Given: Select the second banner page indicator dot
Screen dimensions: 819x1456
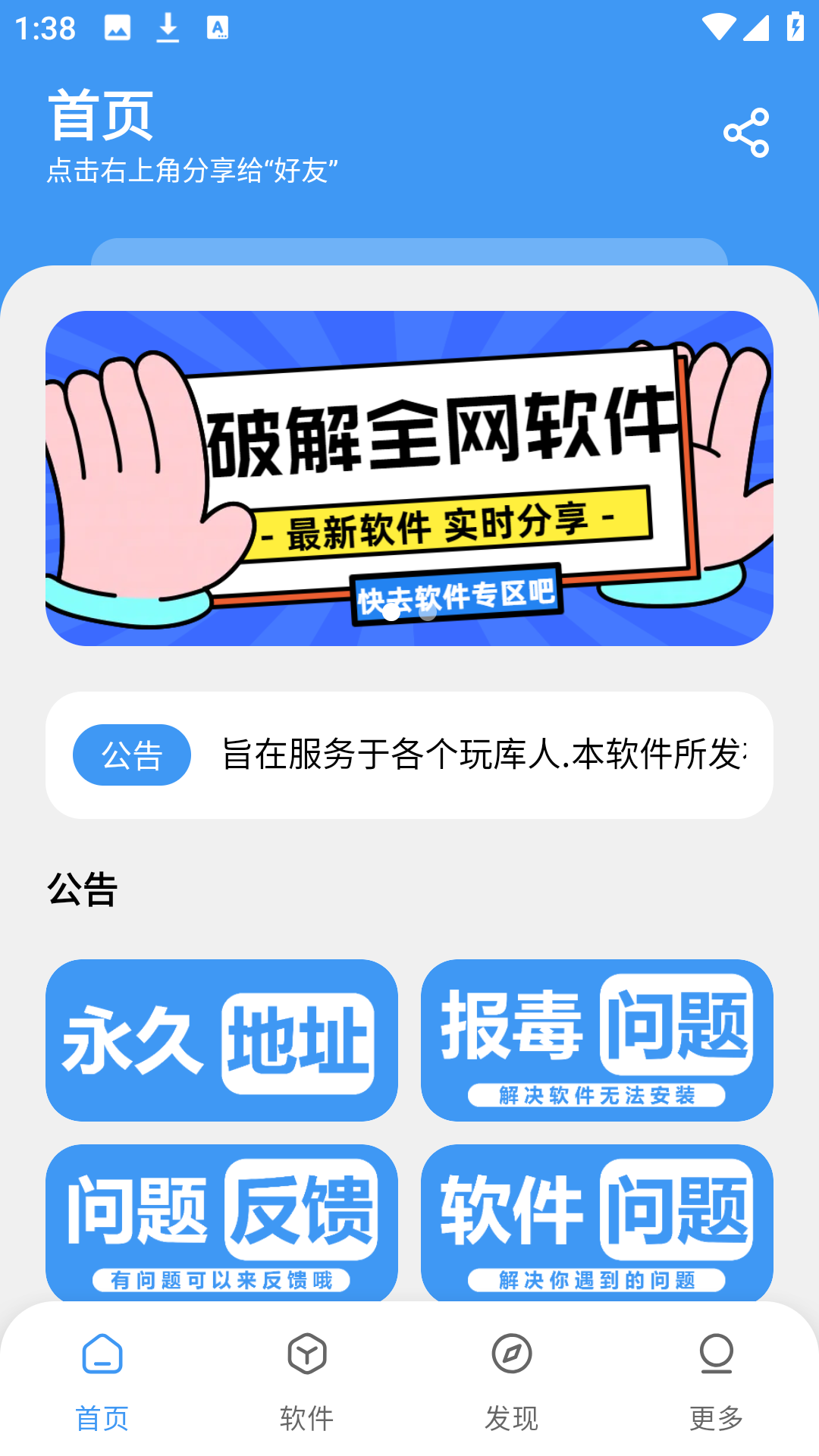Looking at the screenshot, I should (428, 612).
